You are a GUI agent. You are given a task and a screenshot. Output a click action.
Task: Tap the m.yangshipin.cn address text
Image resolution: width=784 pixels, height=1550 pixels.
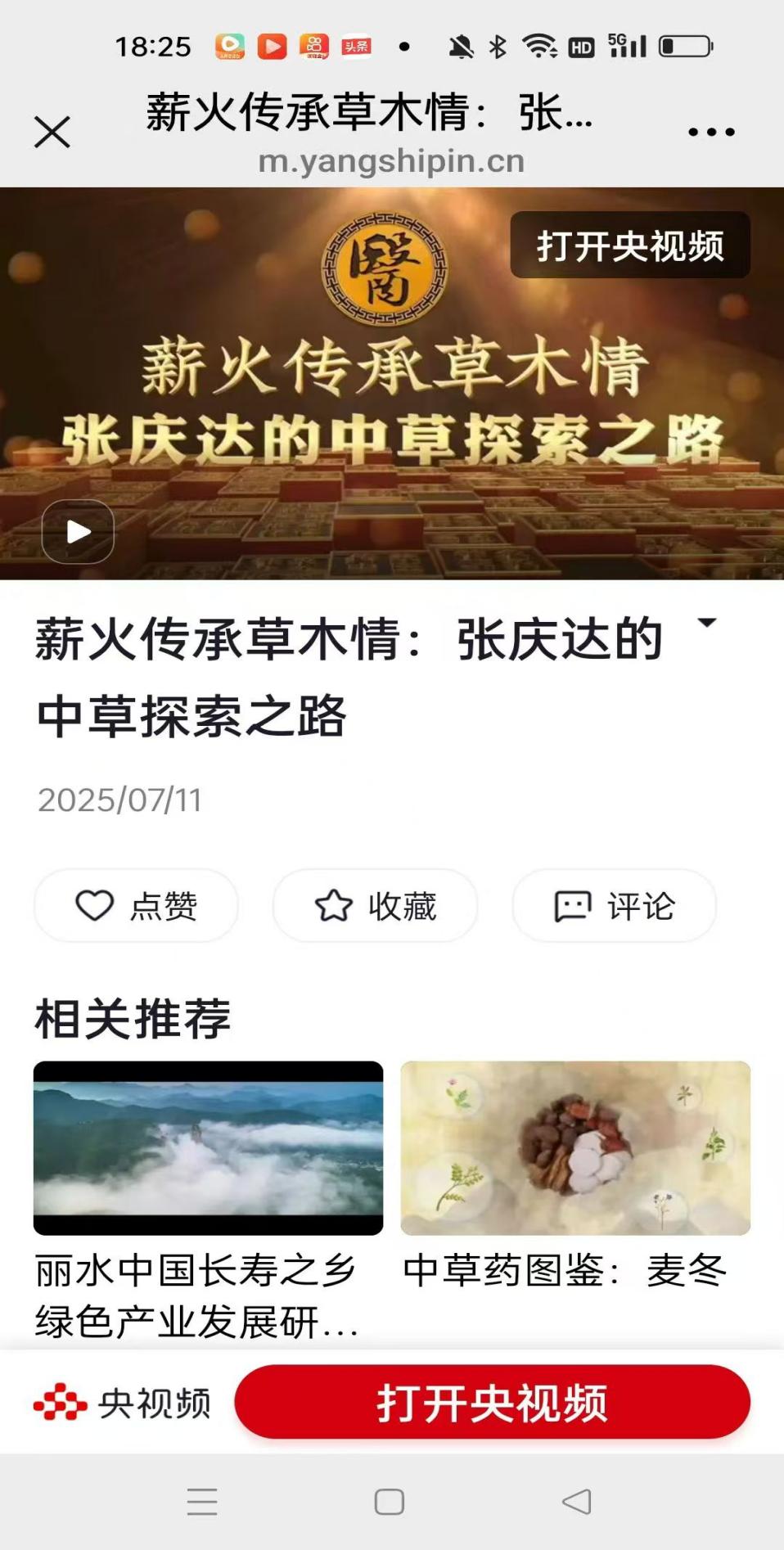tap(392, 161)
